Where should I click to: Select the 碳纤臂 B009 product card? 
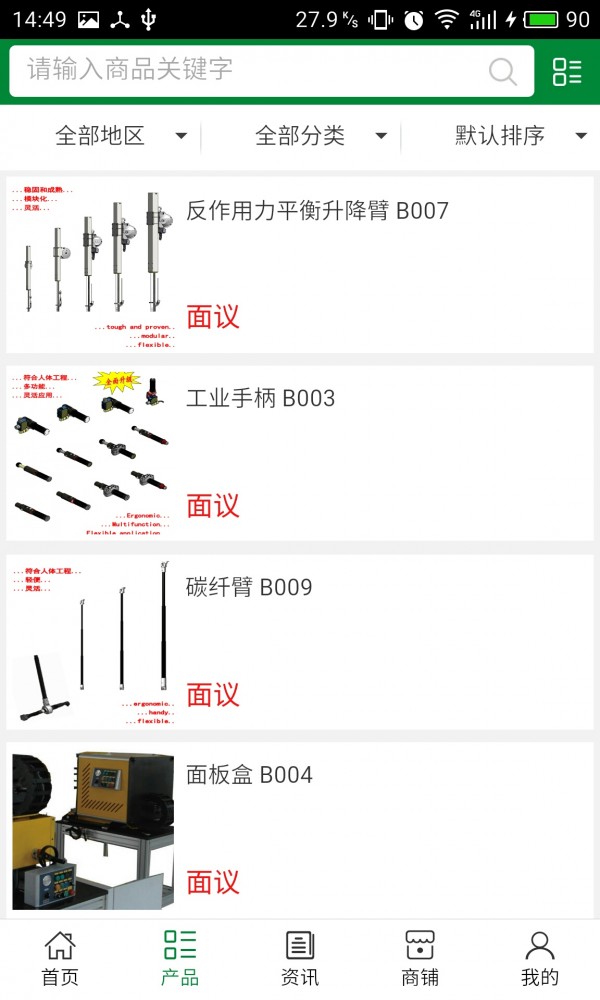coord(300,642)
